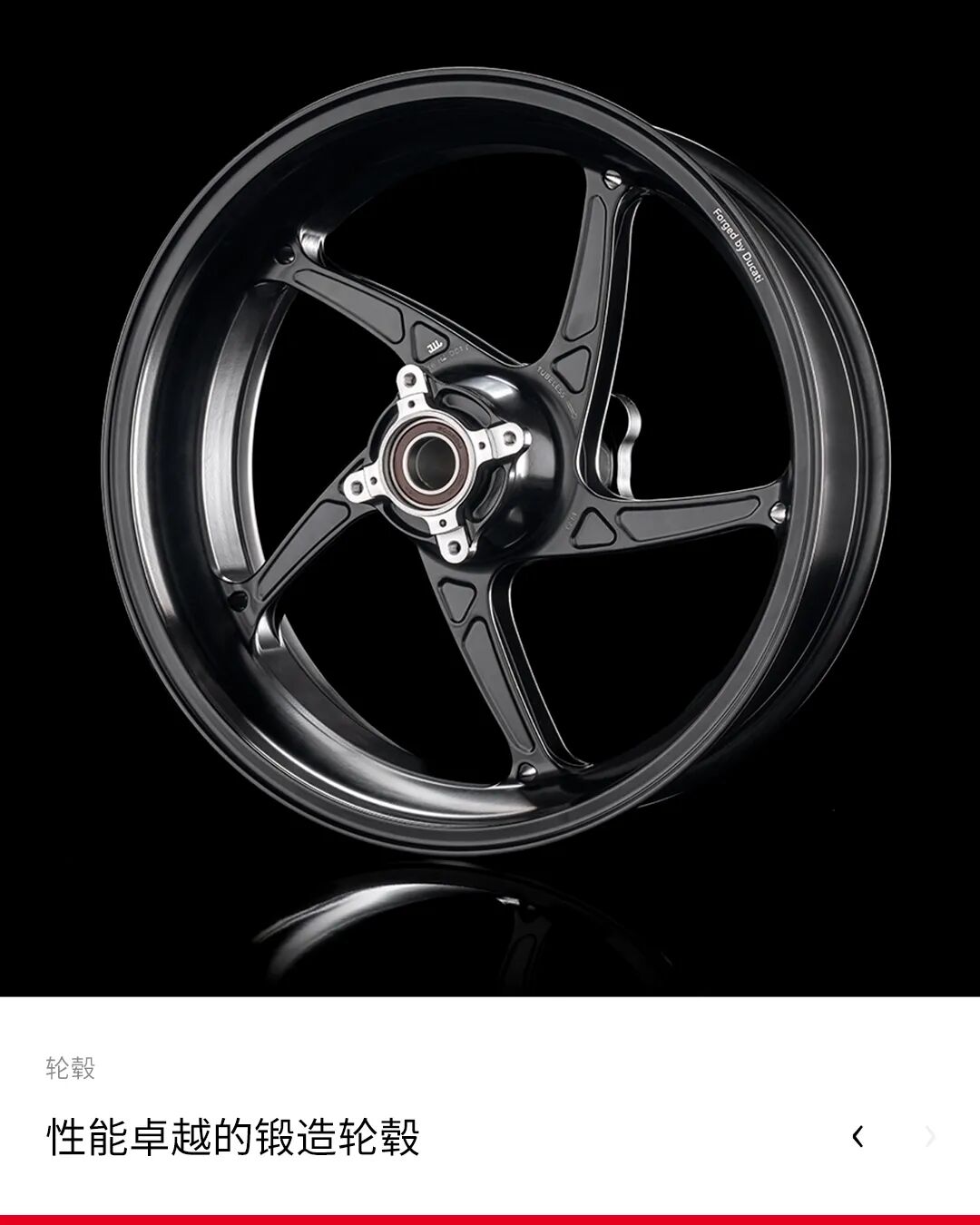
Task: Go to the previous carousel slide
Action: coord(857,1136)
